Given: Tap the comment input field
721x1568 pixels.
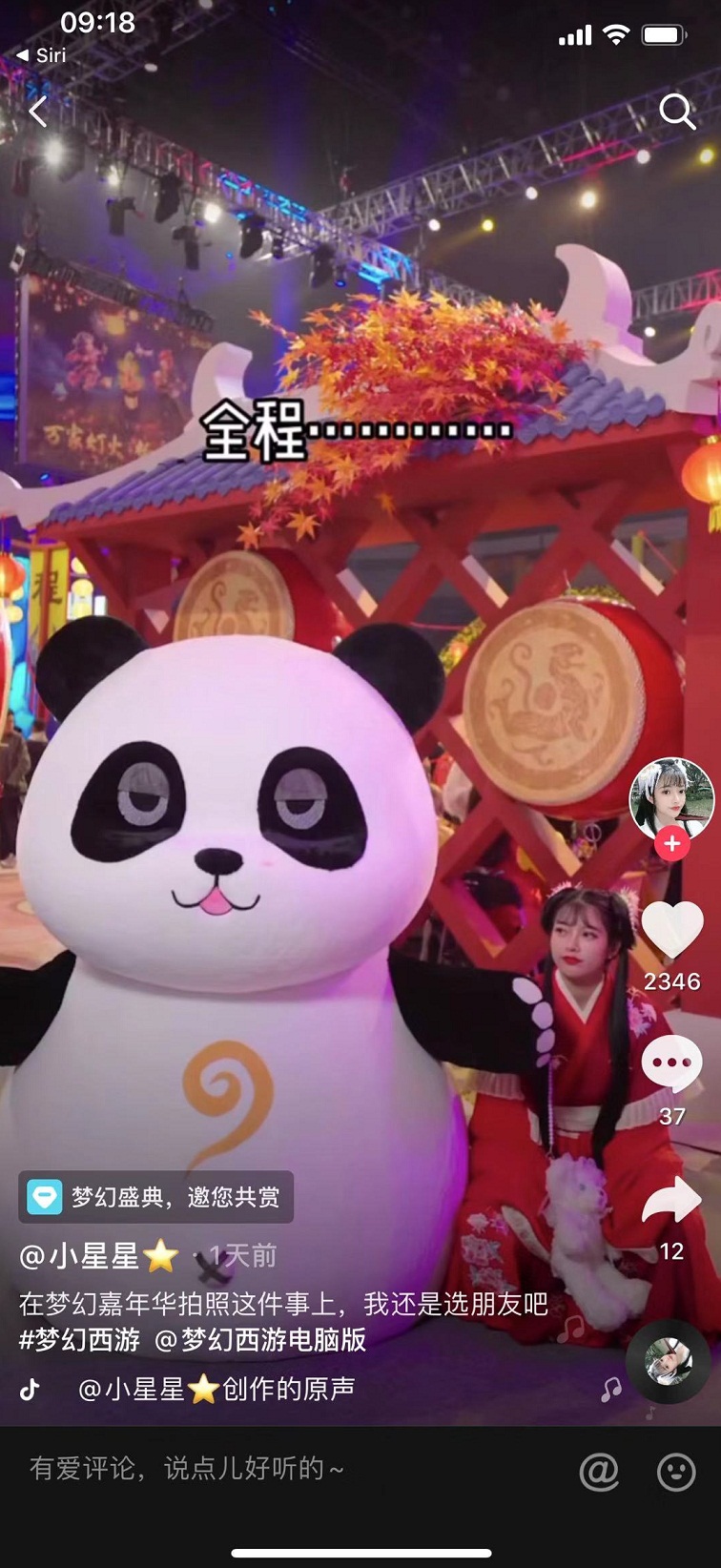Looking at the screenshot, I should [286, 1470].
